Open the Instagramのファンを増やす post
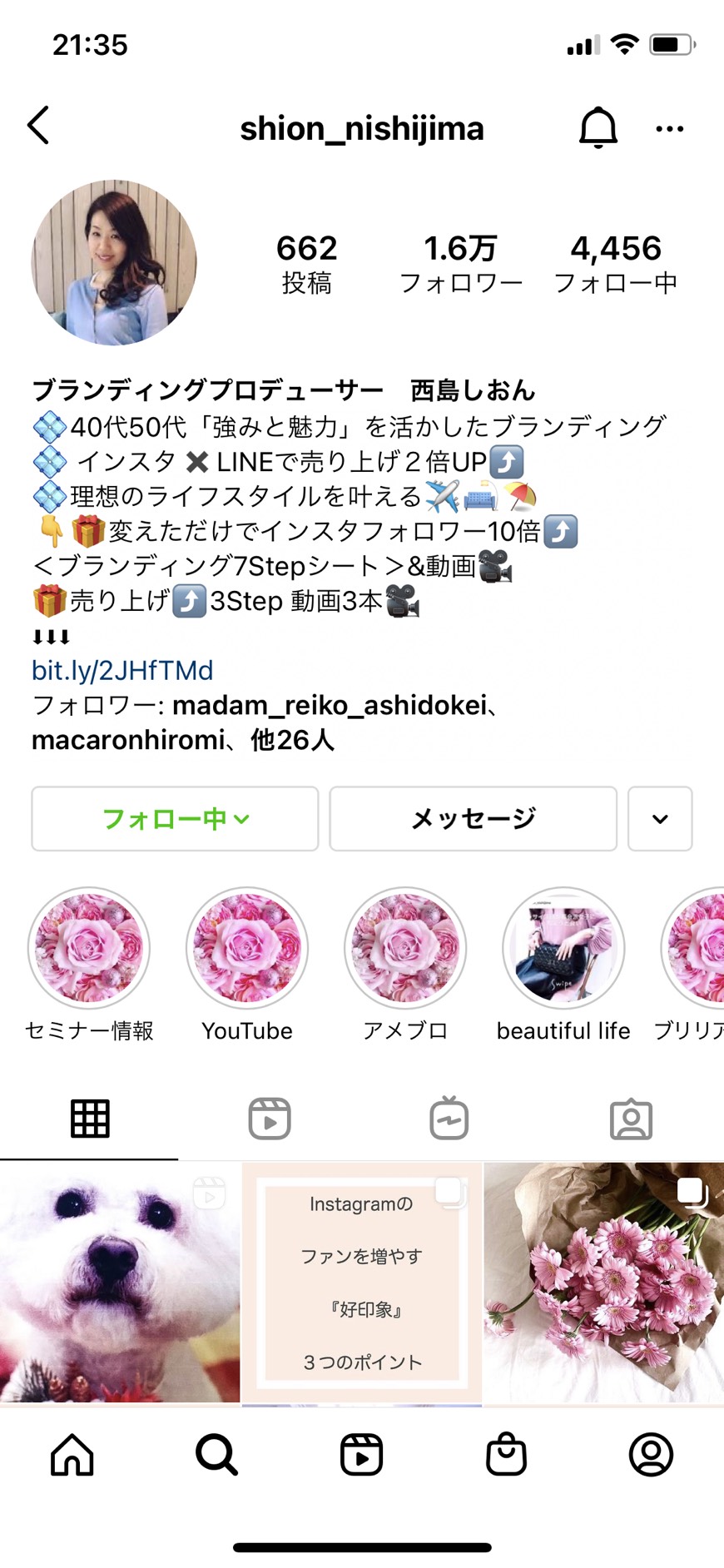This screenshot has height=1568, width=724. [x=362, y=1283]
